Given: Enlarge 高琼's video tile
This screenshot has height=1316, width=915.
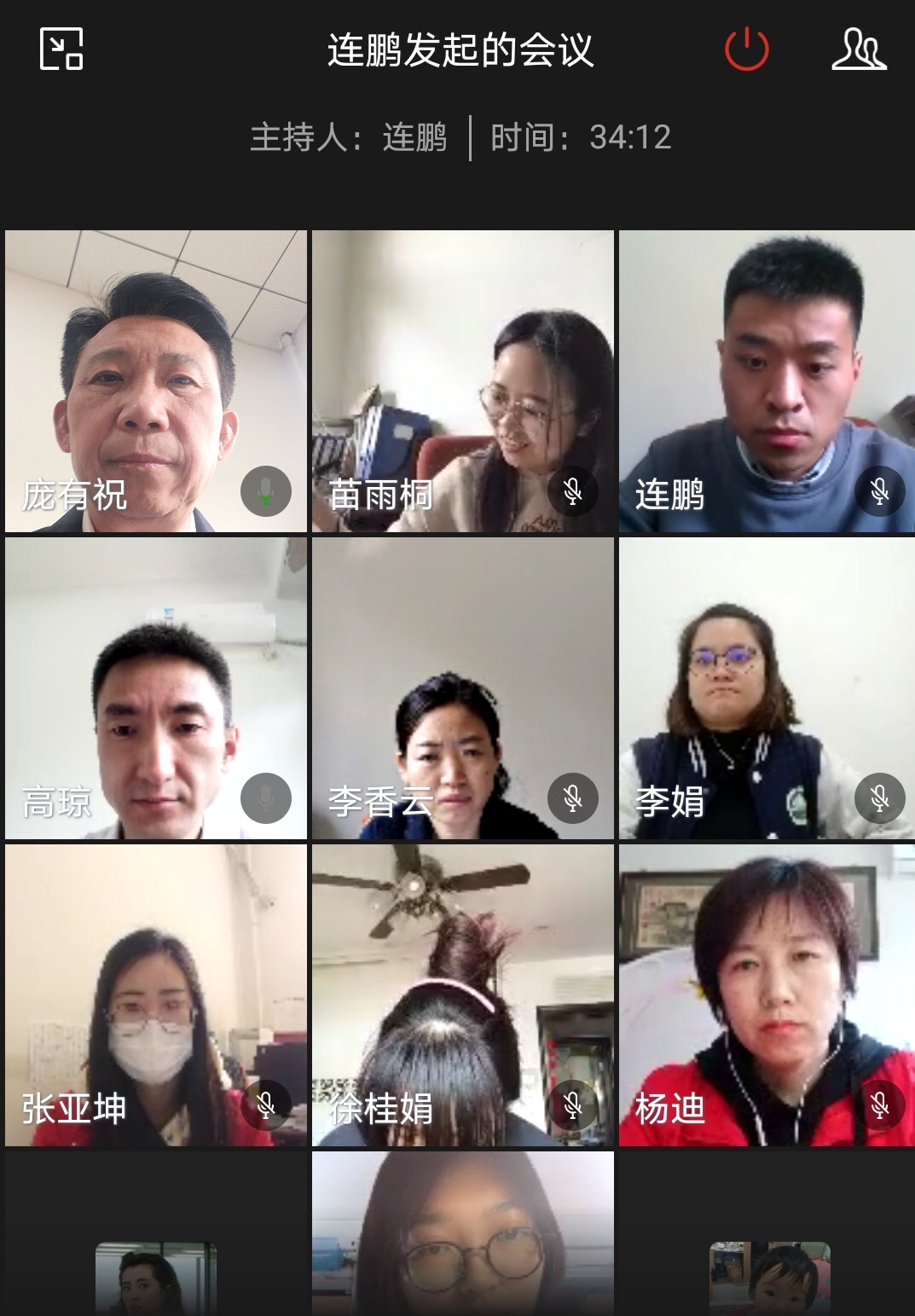Looking at the screenshot, I should (156, 688).
